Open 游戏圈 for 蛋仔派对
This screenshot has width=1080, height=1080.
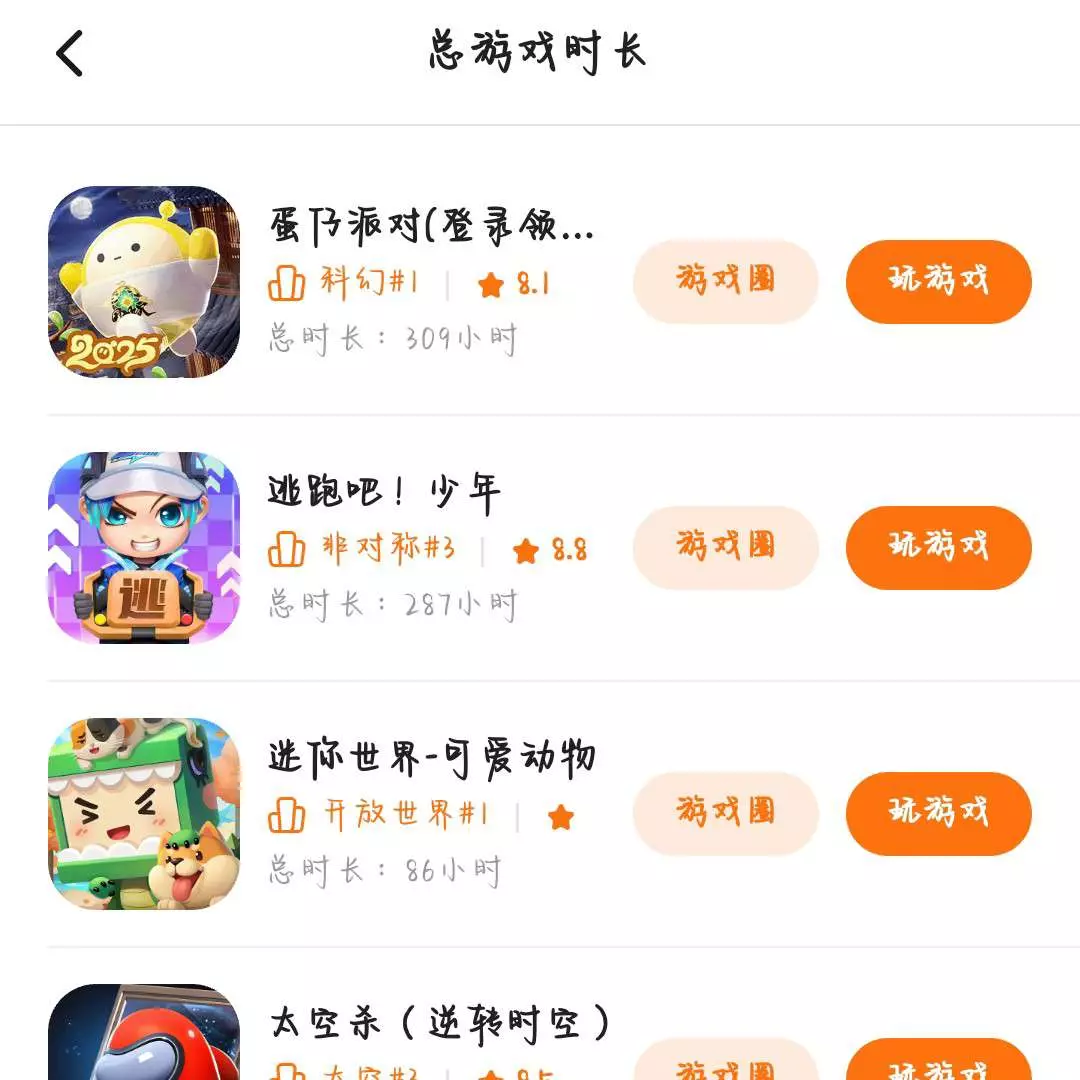(725, 281)
